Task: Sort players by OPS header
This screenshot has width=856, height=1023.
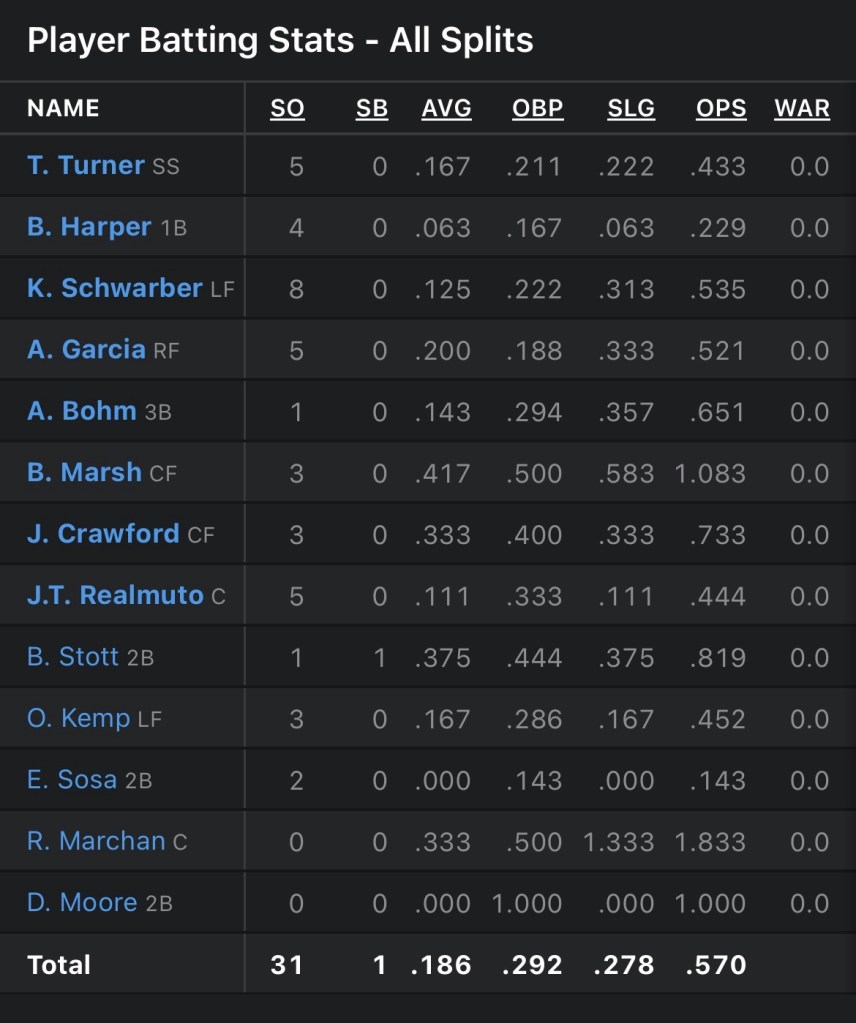Action: tap(721, 108)
